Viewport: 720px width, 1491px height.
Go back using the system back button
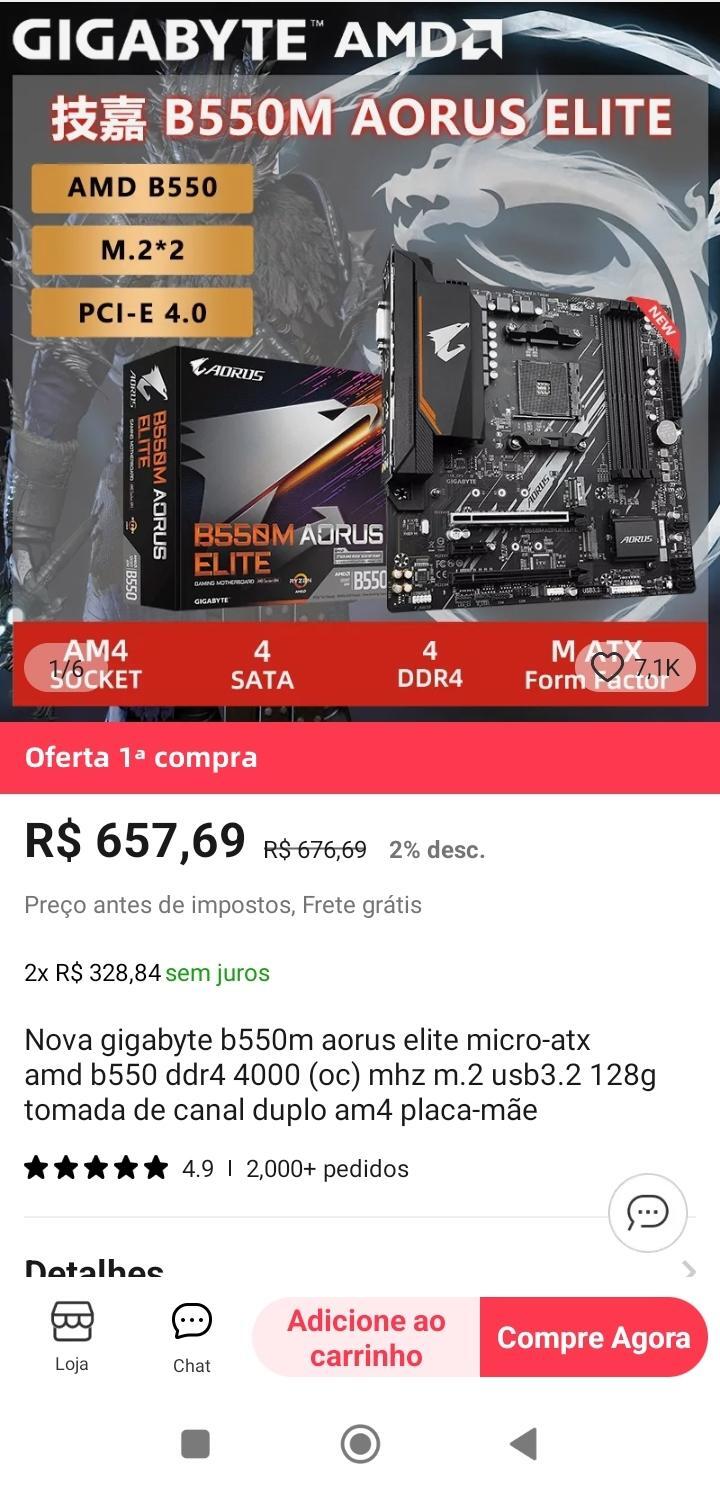pos(523,1443)
